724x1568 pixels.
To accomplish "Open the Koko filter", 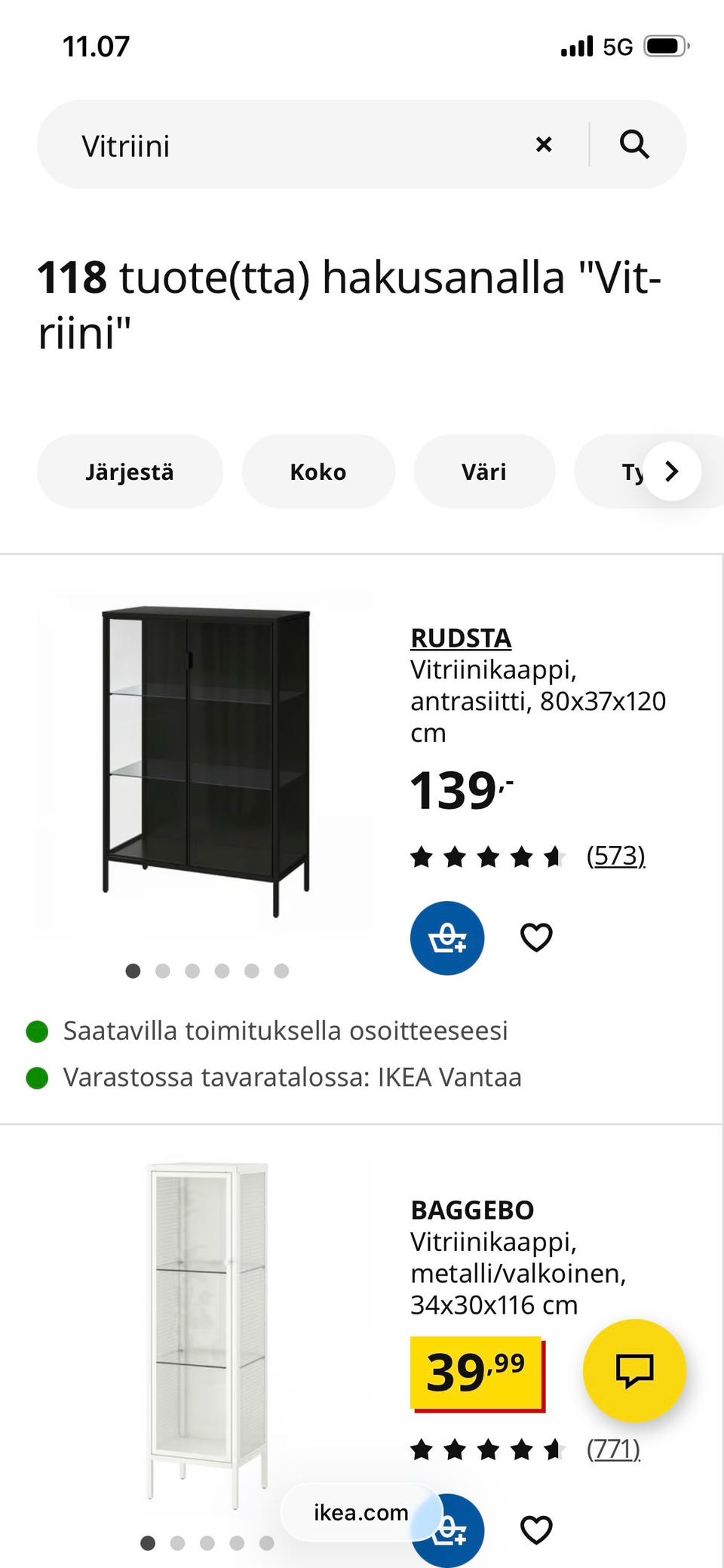I will 318,471.
